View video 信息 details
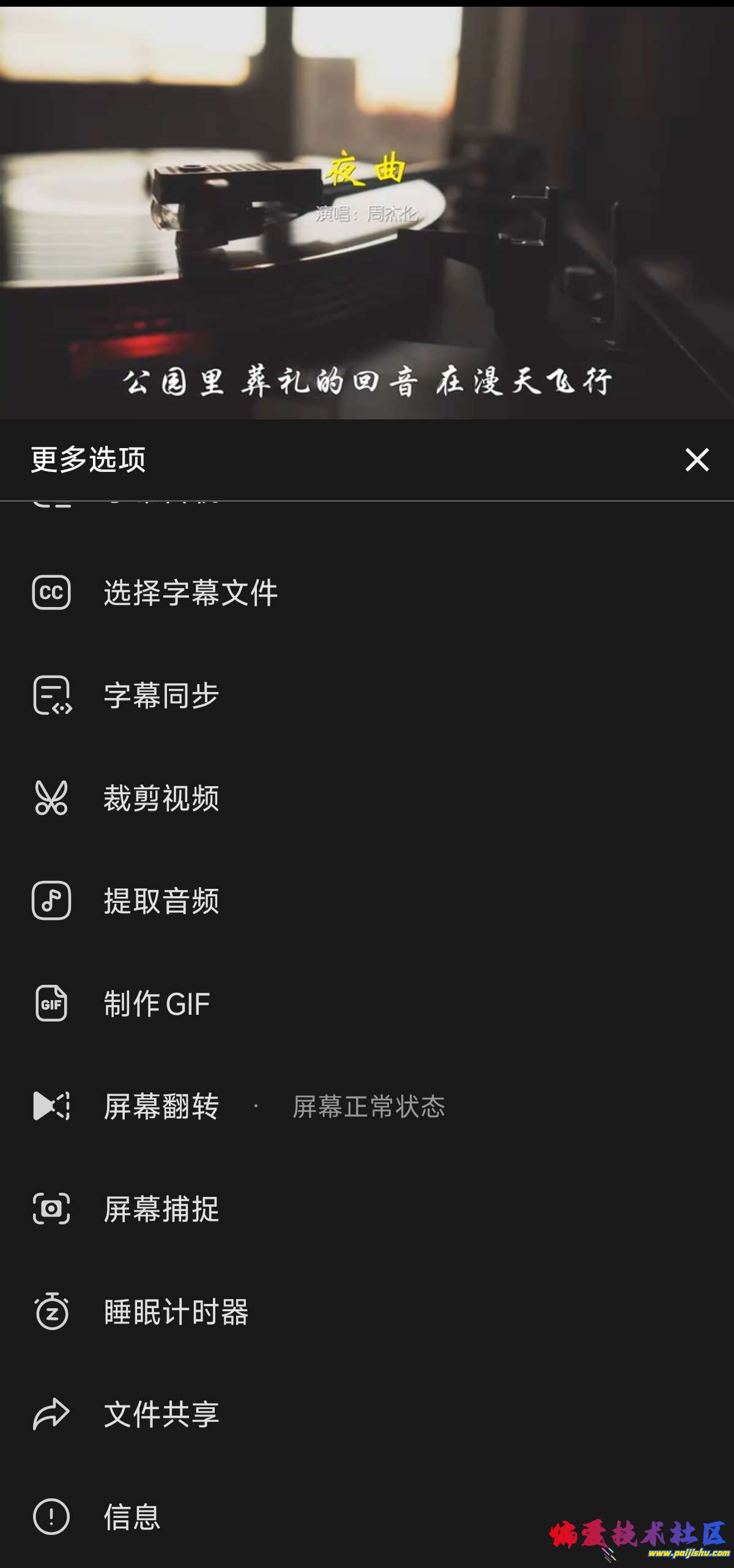Image resolution: width=734 pixels, height=1568 pixels. pos(132,1517)
